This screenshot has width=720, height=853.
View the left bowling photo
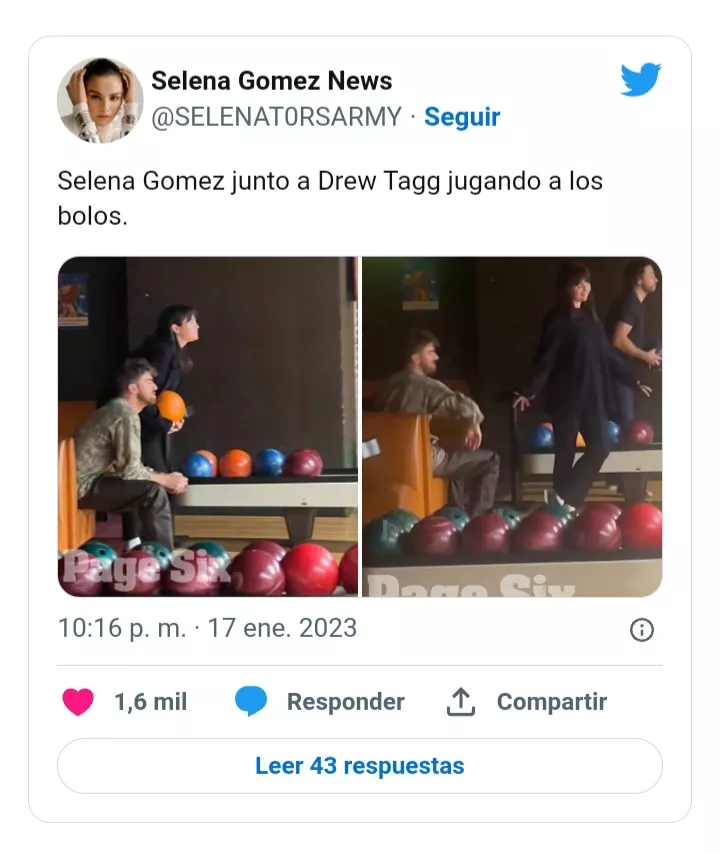208,427
